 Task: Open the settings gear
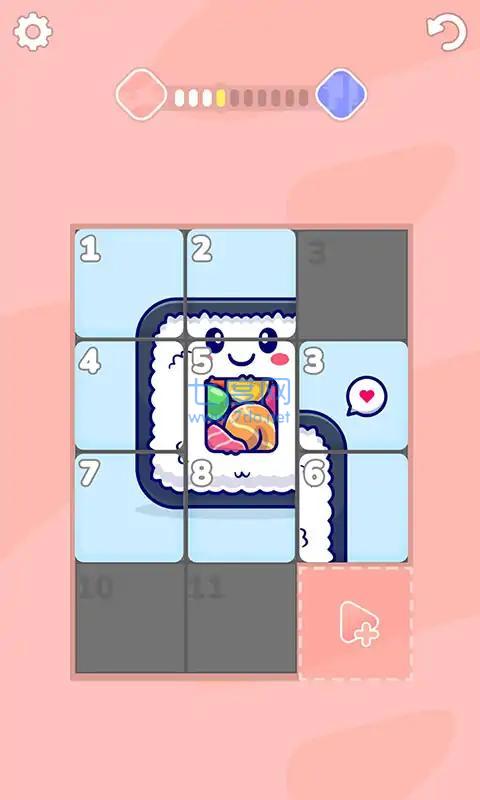tap(33, 32)
